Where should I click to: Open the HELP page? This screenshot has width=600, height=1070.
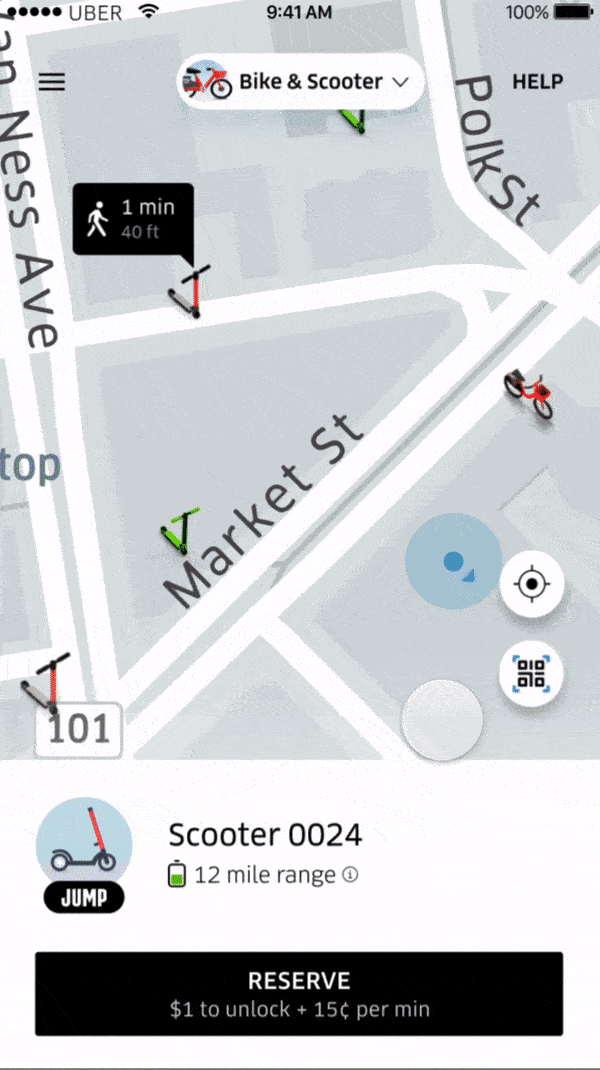537,82
